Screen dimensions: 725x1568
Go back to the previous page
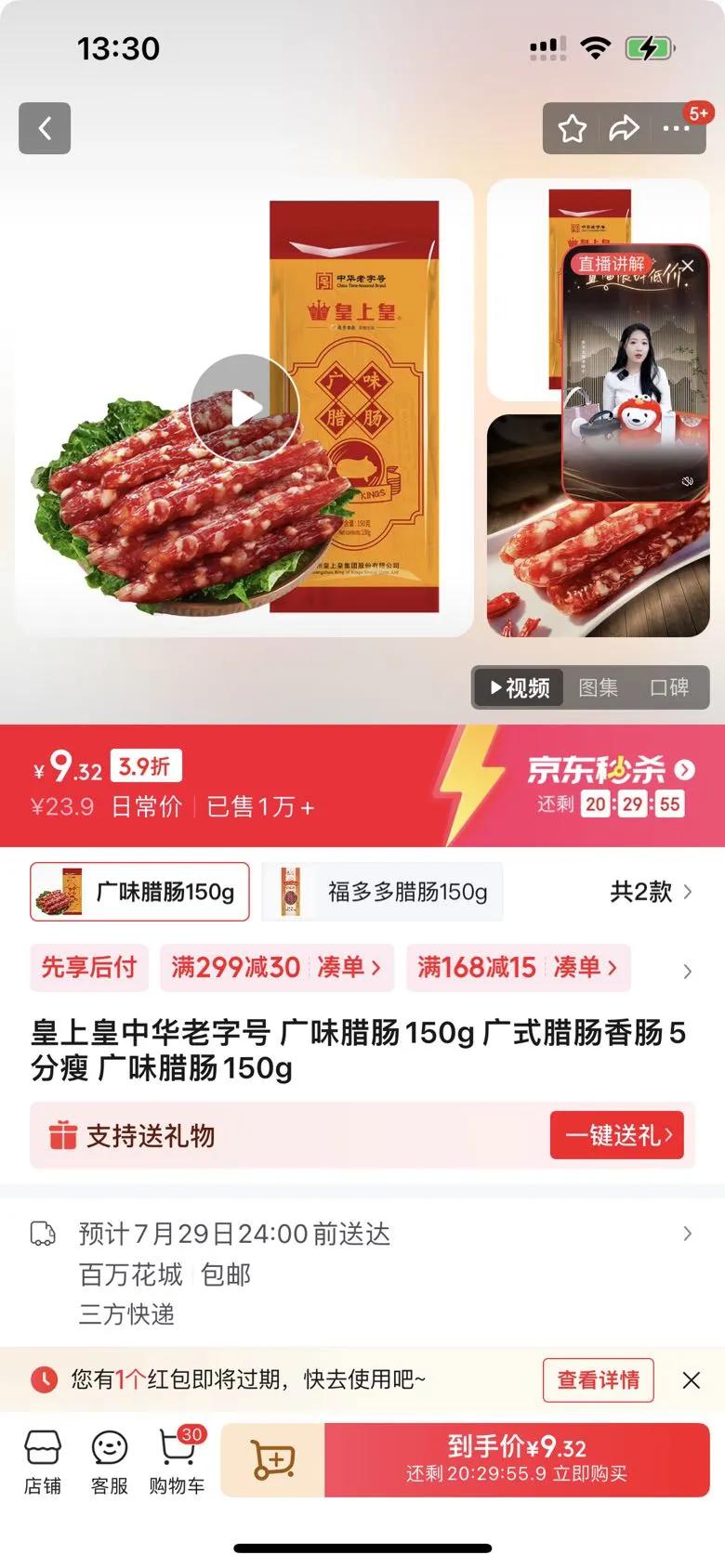[45, 128]
